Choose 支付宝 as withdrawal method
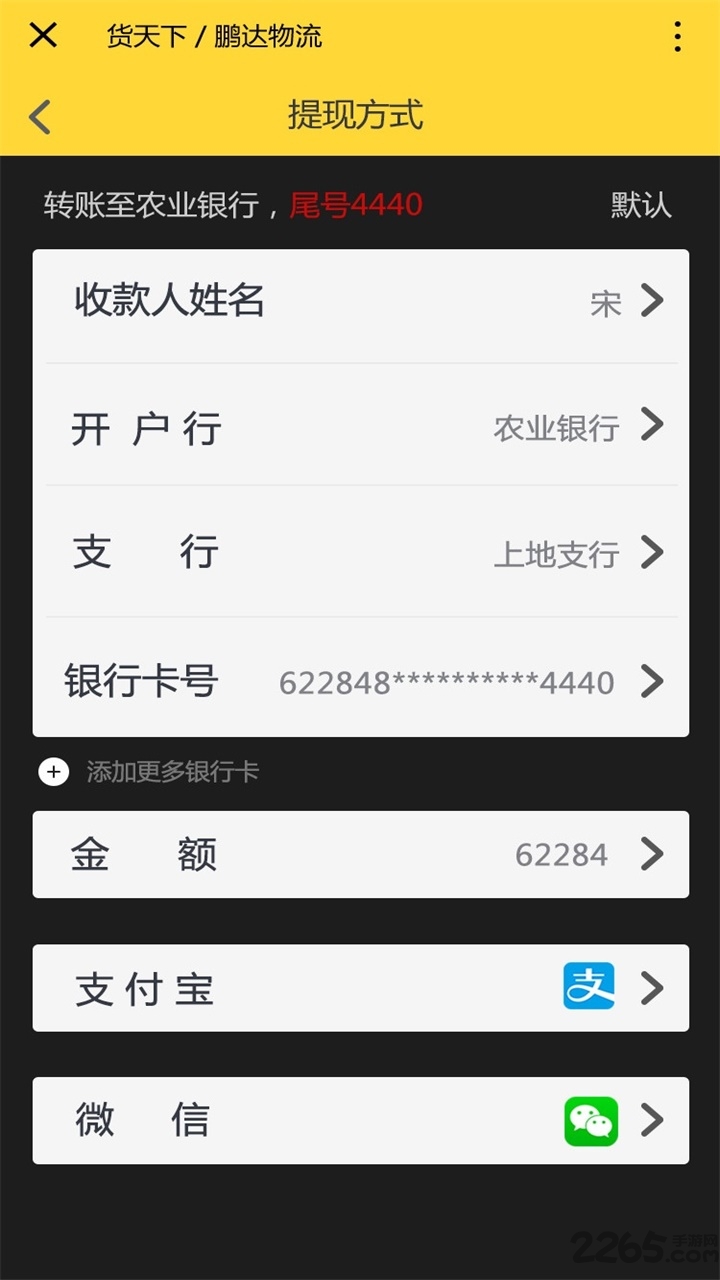The height and width of the screenshot is (1280, 720). 360,988
